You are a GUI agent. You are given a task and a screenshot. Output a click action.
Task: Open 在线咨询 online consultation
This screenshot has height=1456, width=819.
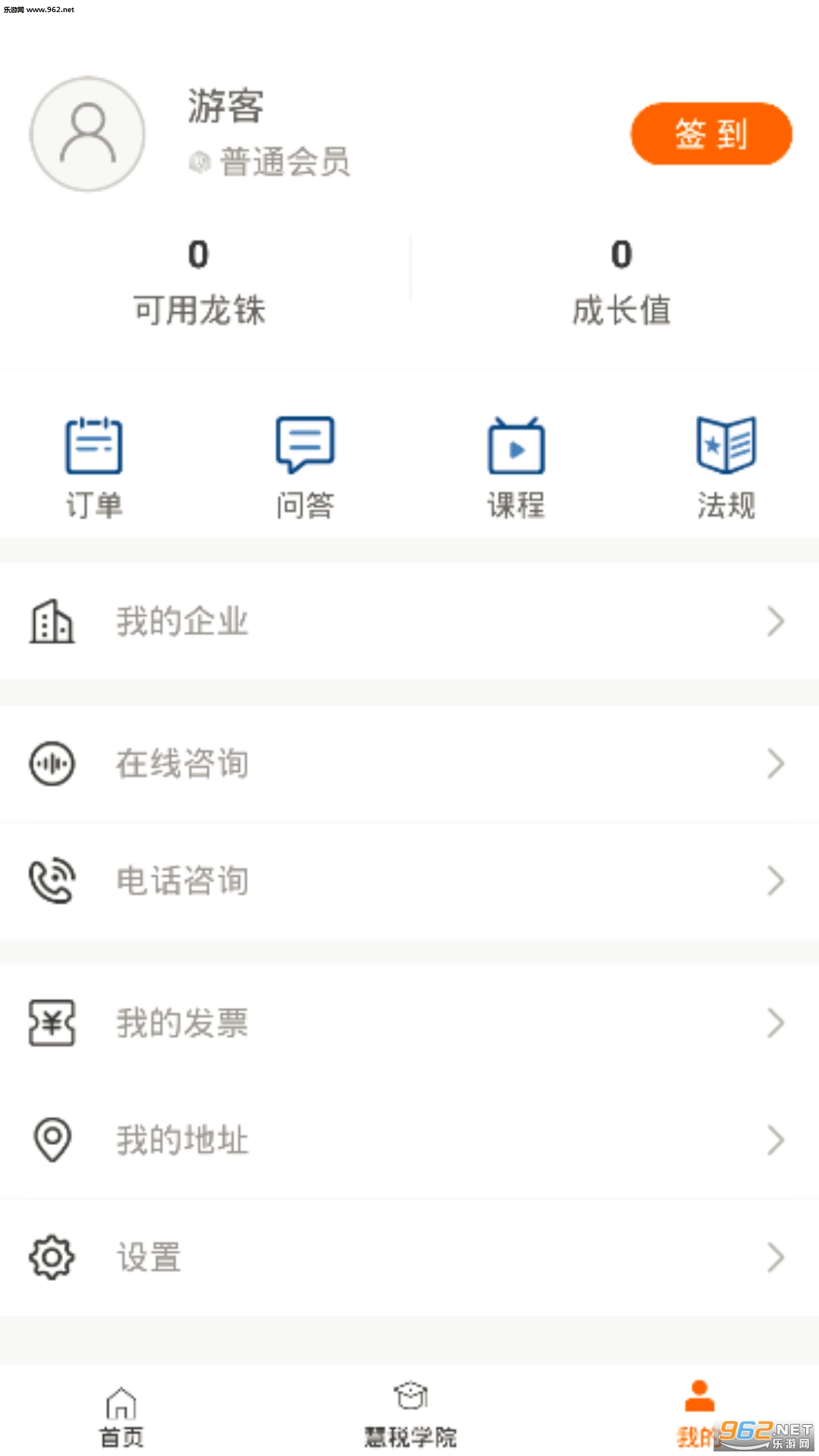409,763
